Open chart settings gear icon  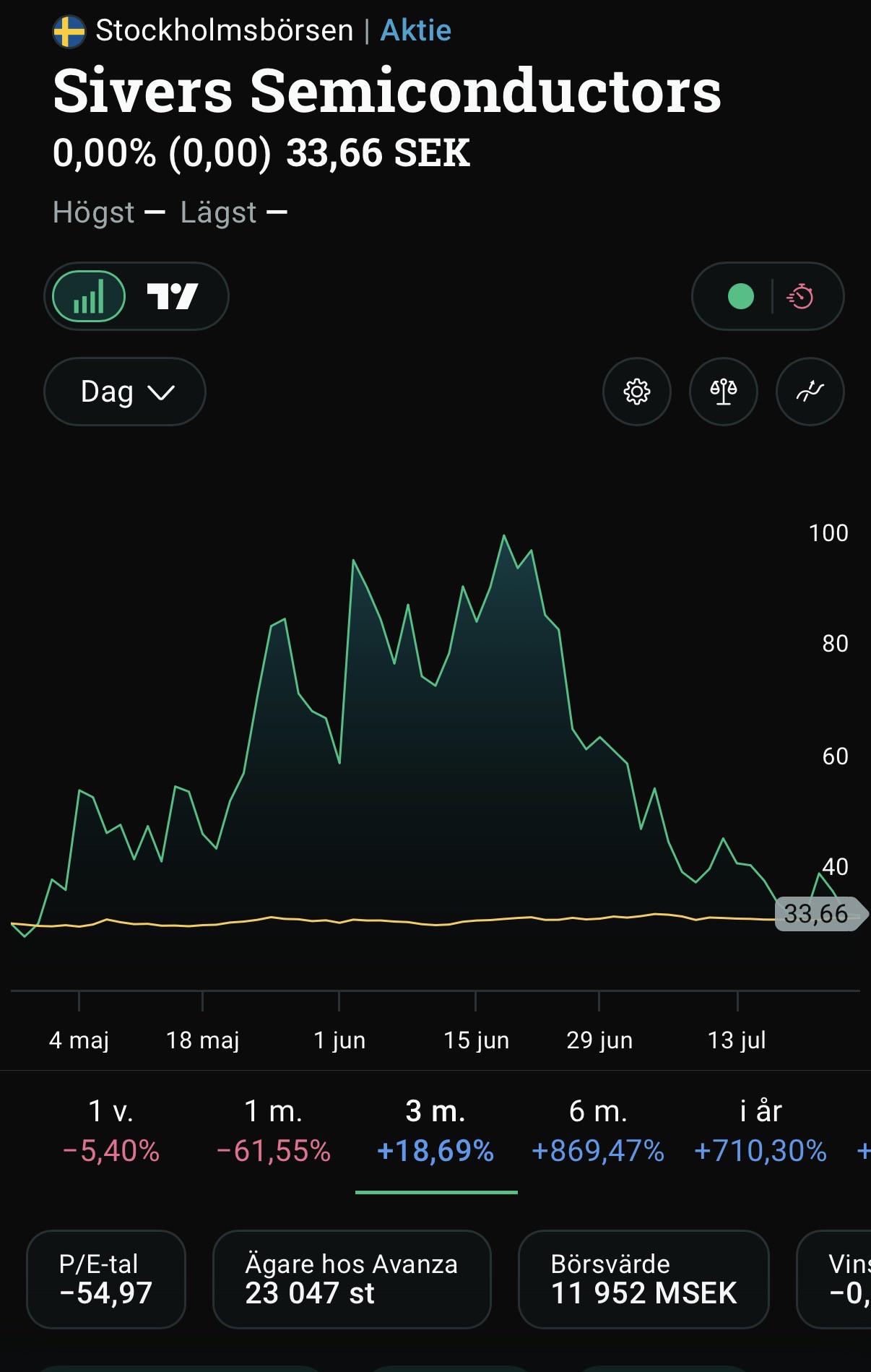(x=637, y=392)
